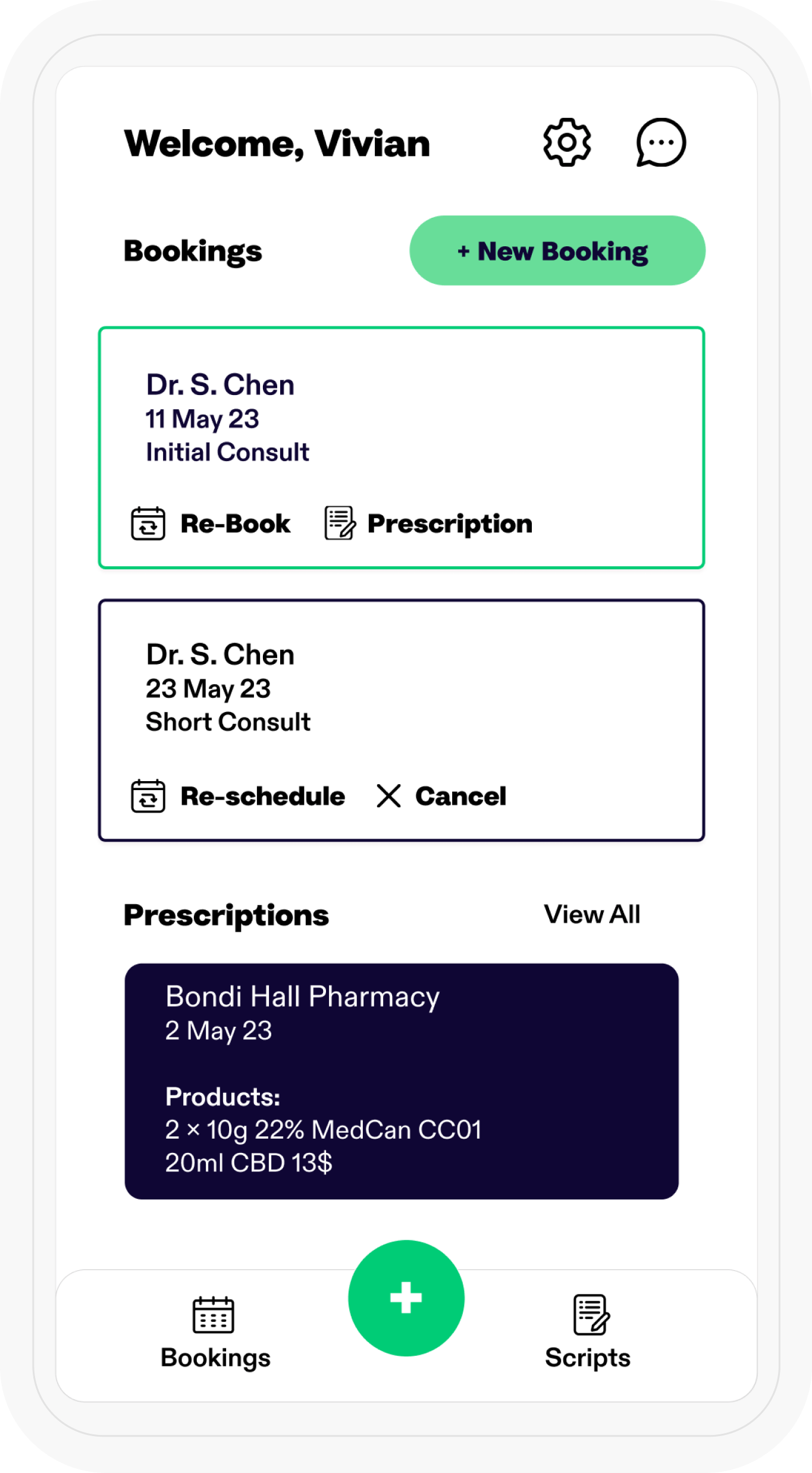812x1473 pixels.
Task: Open View All prescriptions
Action: (x=592, y=914)
